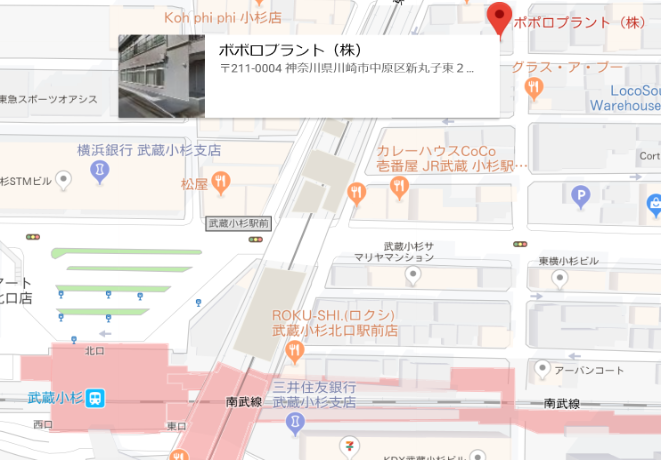Screen dimensions: 662x460
Task: Tap the グラス・ア・ブー restaurant marker
Action: click(533, 88)
